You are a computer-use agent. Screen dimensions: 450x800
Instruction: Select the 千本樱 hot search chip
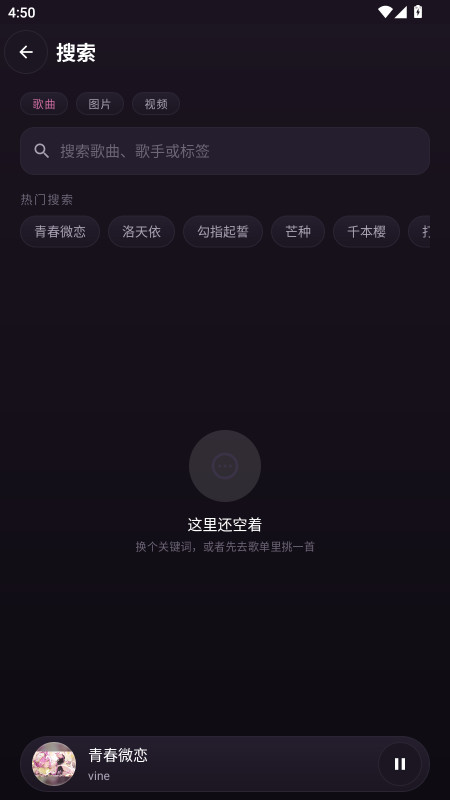click(x=366, y=232)
